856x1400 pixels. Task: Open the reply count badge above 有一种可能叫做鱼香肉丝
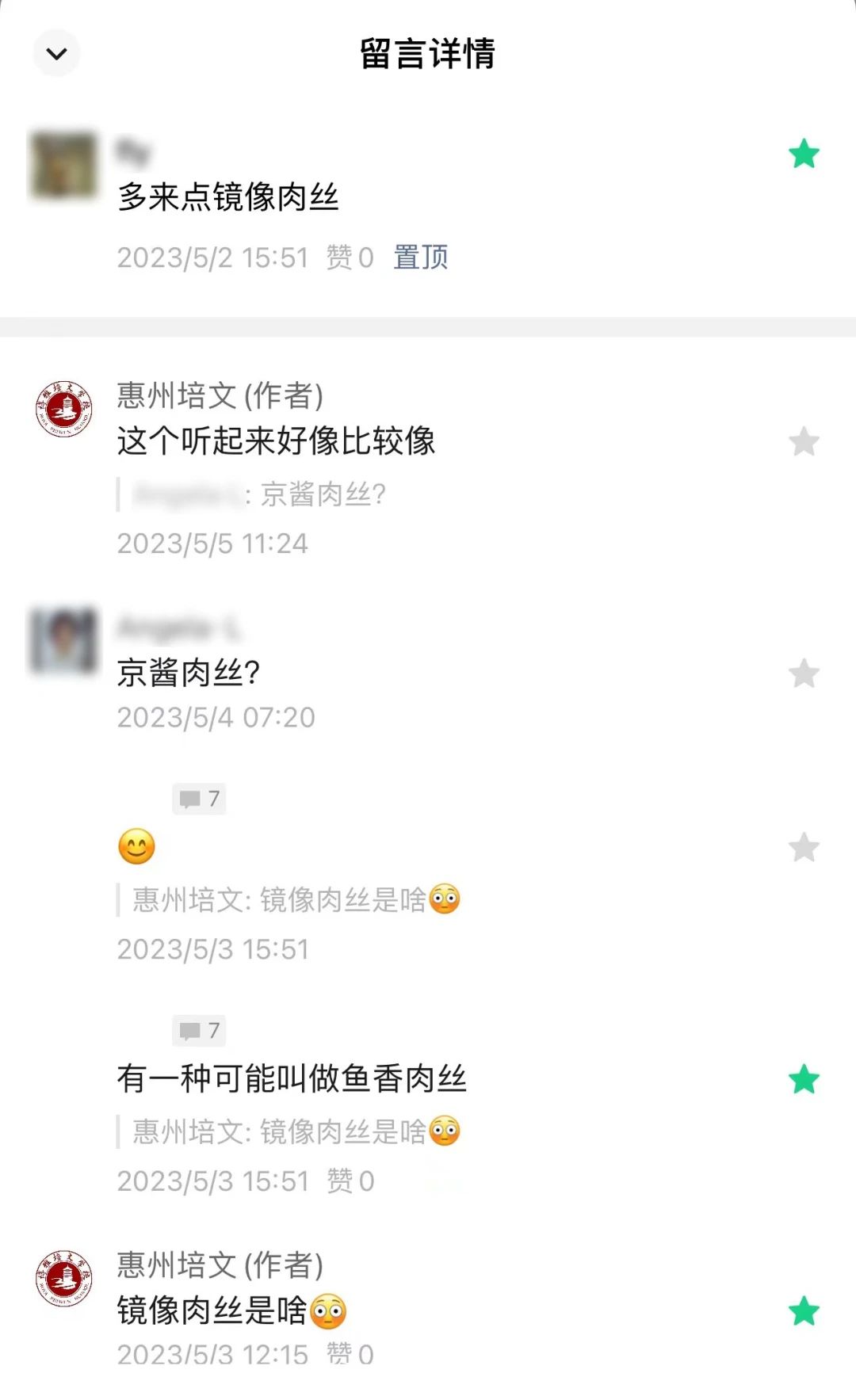coord(199,1031)
